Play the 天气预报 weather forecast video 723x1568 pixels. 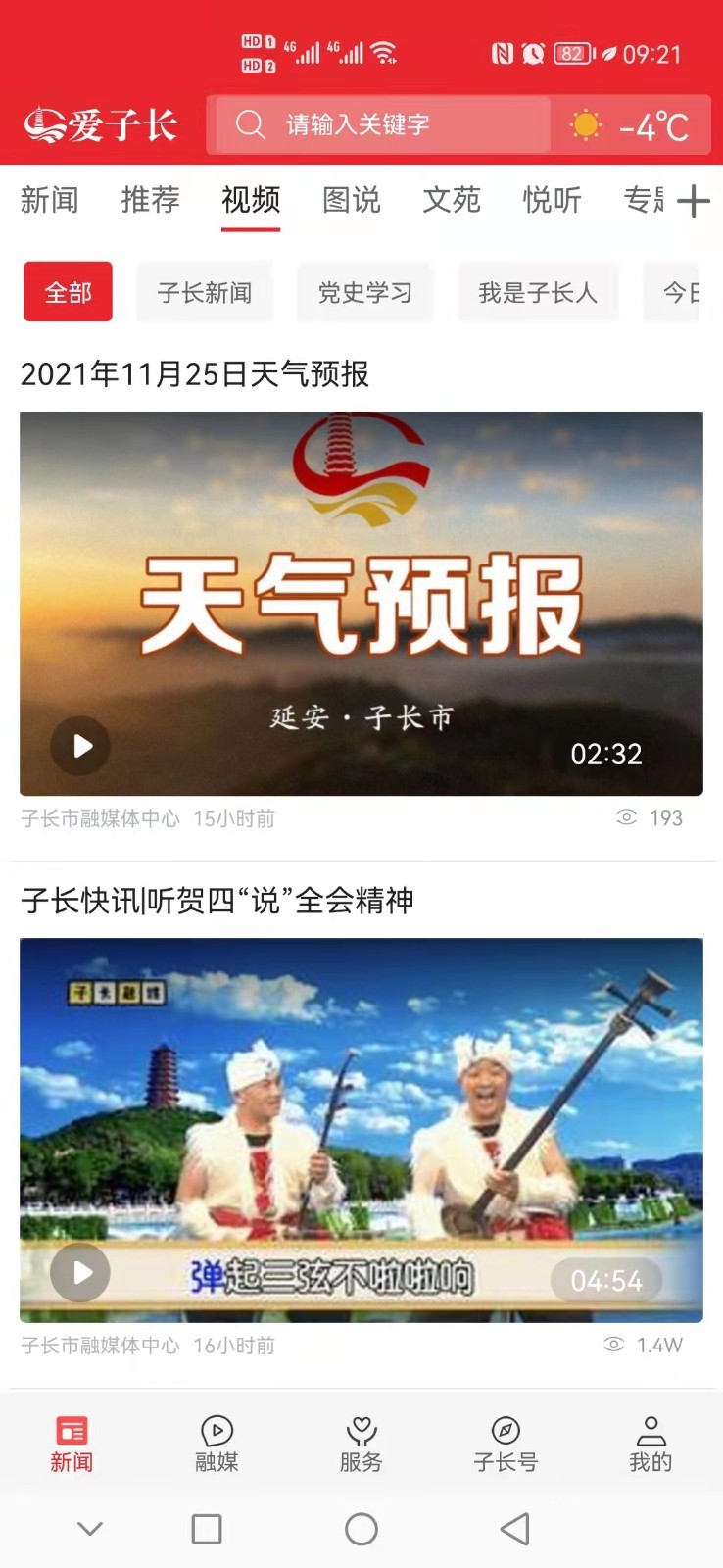click(82, 746)
